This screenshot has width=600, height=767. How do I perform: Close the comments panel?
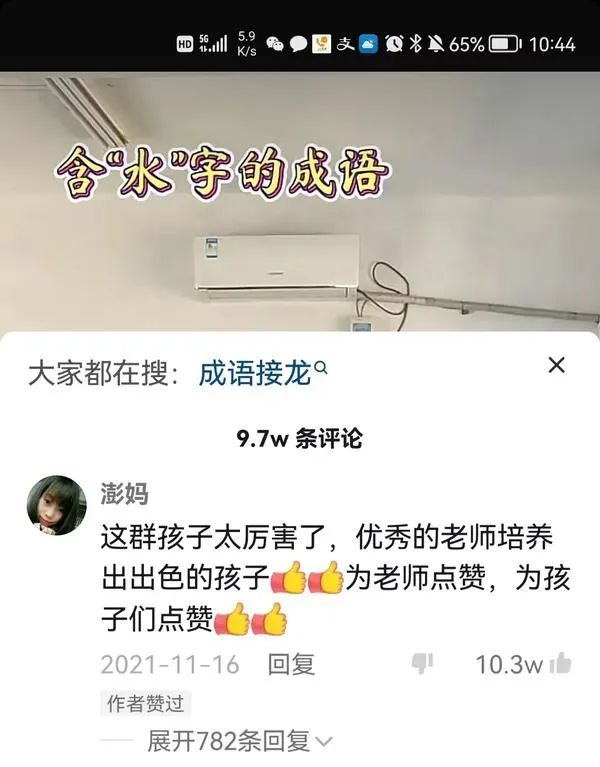pos(556,366)
